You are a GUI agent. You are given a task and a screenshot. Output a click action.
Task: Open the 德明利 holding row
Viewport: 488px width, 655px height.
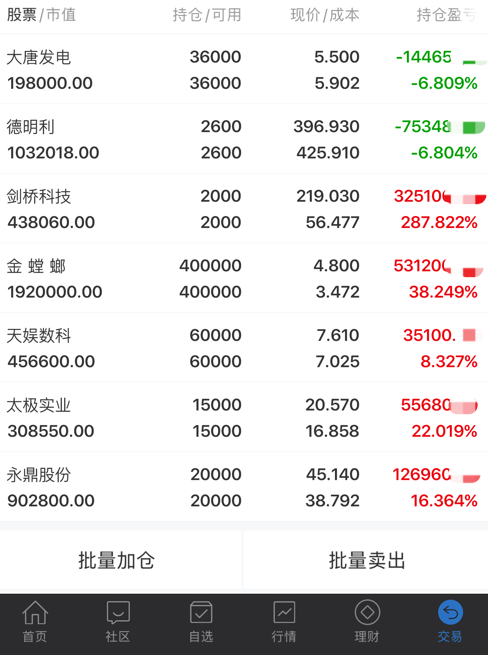point(244,139)
